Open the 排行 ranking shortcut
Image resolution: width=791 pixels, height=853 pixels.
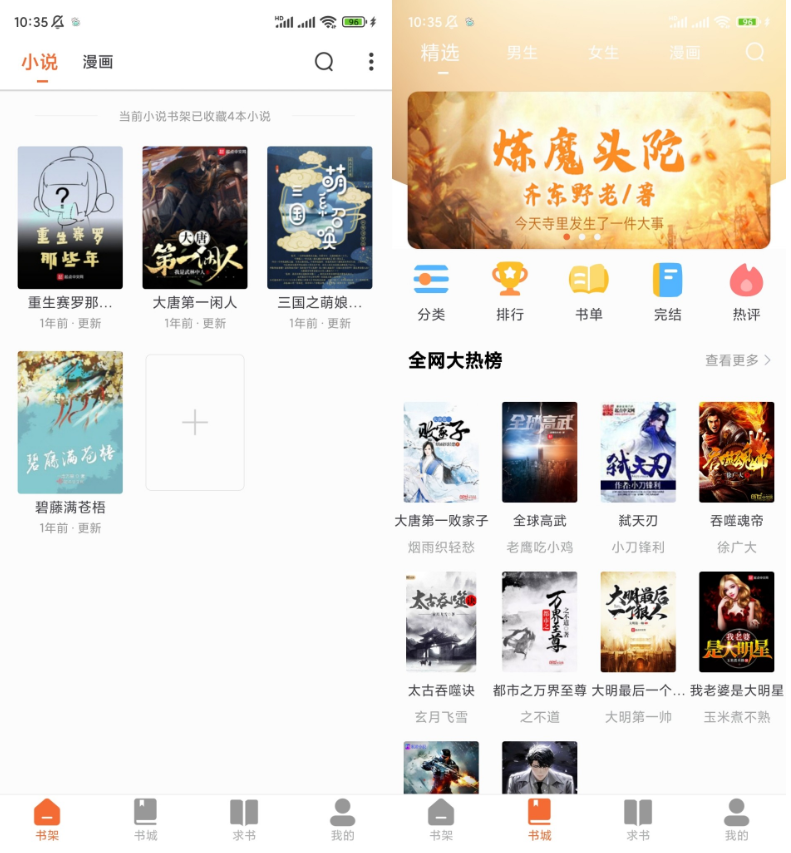pos(510,290)
